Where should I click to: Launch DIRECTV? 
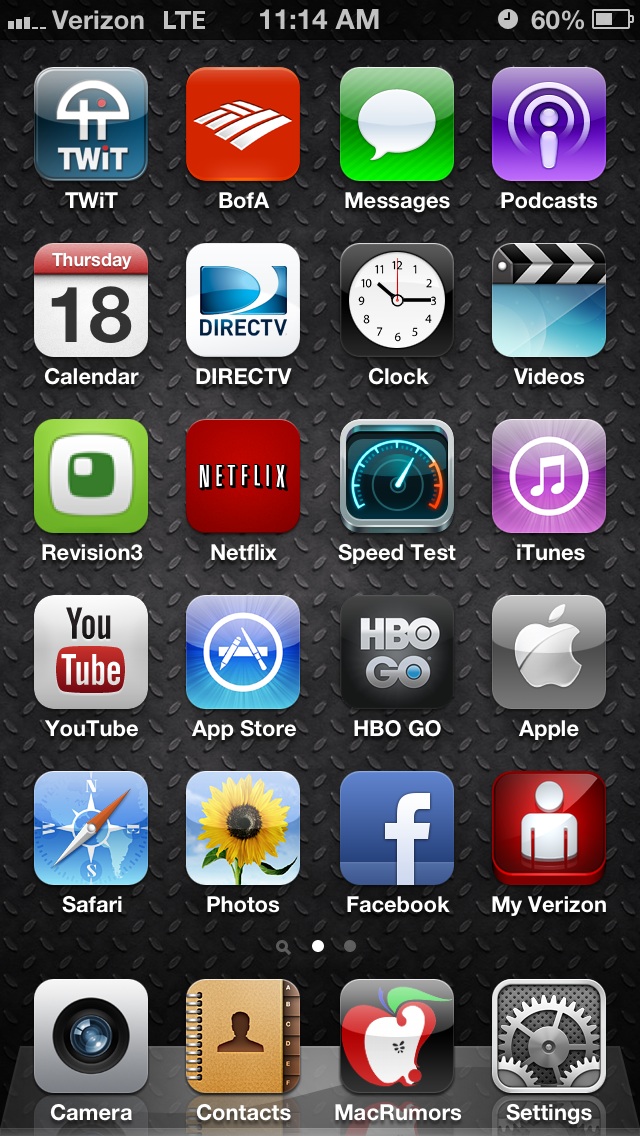point(243,300)
